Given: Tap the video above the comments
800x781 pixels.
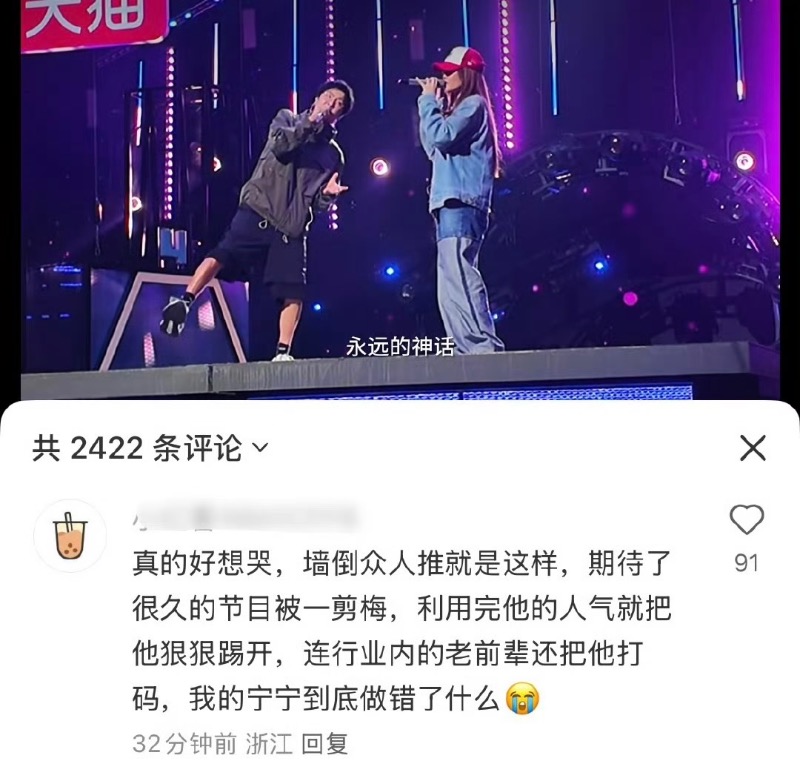Looking at the screenshot, I should [400, 200].
